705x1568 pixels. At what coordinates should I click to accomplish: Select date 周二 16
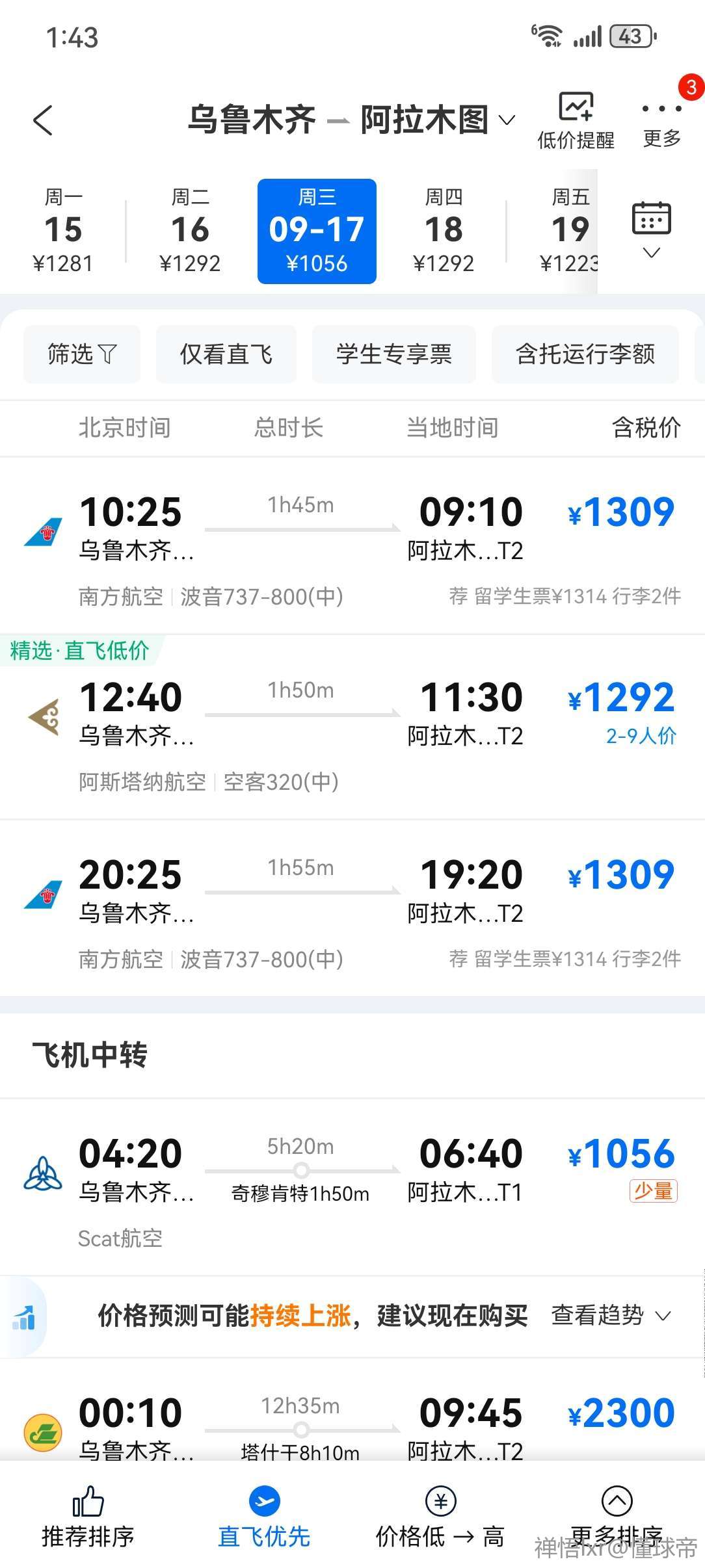click(x=190, y=231)
